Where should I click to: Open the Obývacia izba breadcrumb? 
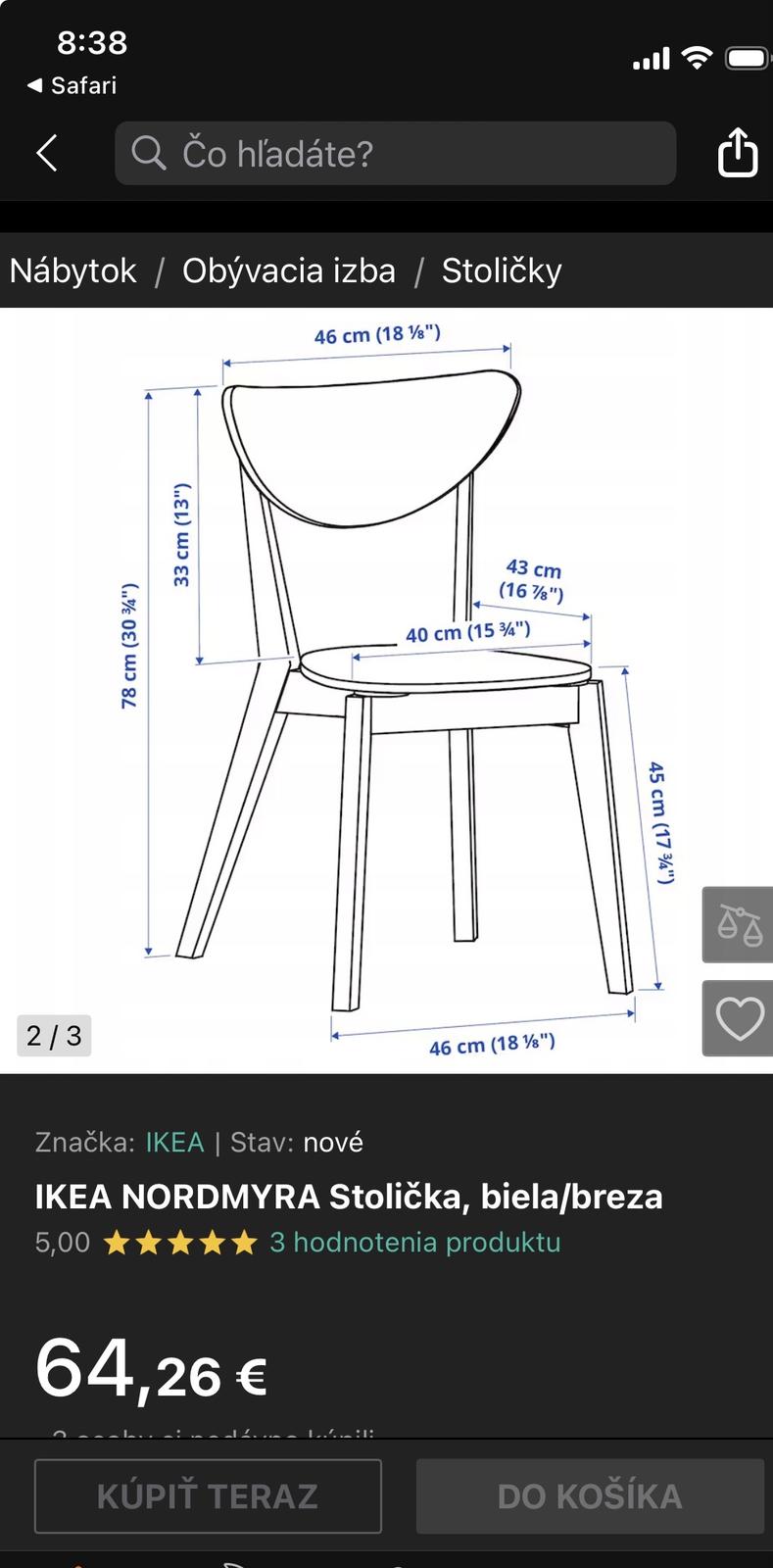289,270
